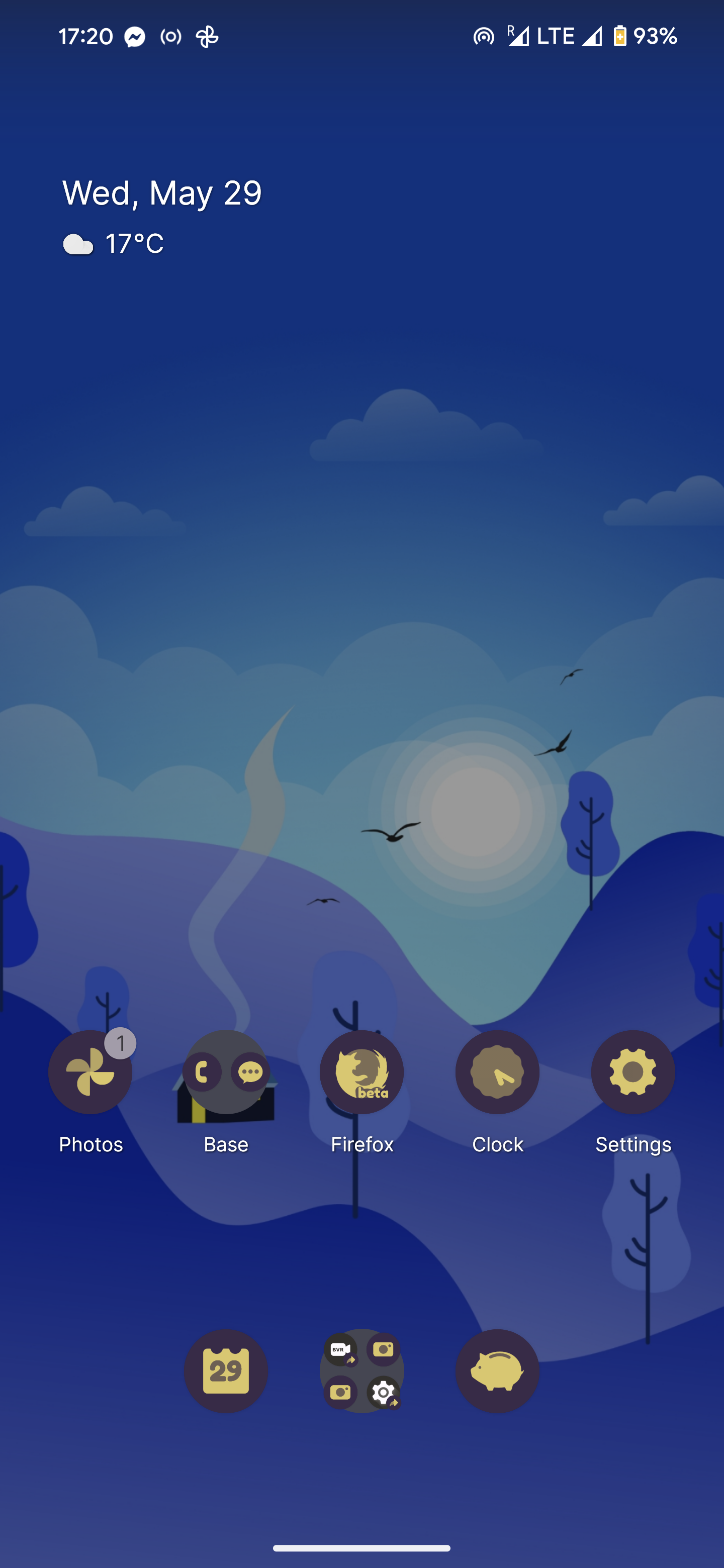This screenshot has height=1568, width=724.
Task: Launch the piggy bank app
Action: tap(497, 1371)
